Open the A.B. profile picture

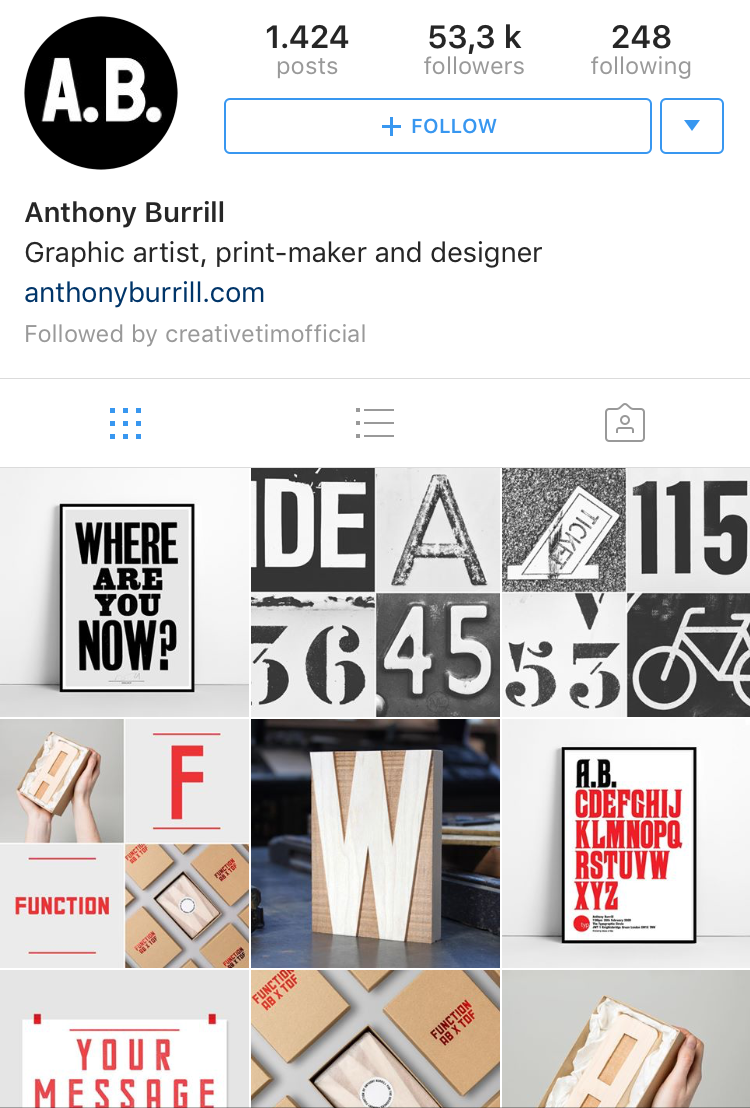101,93
